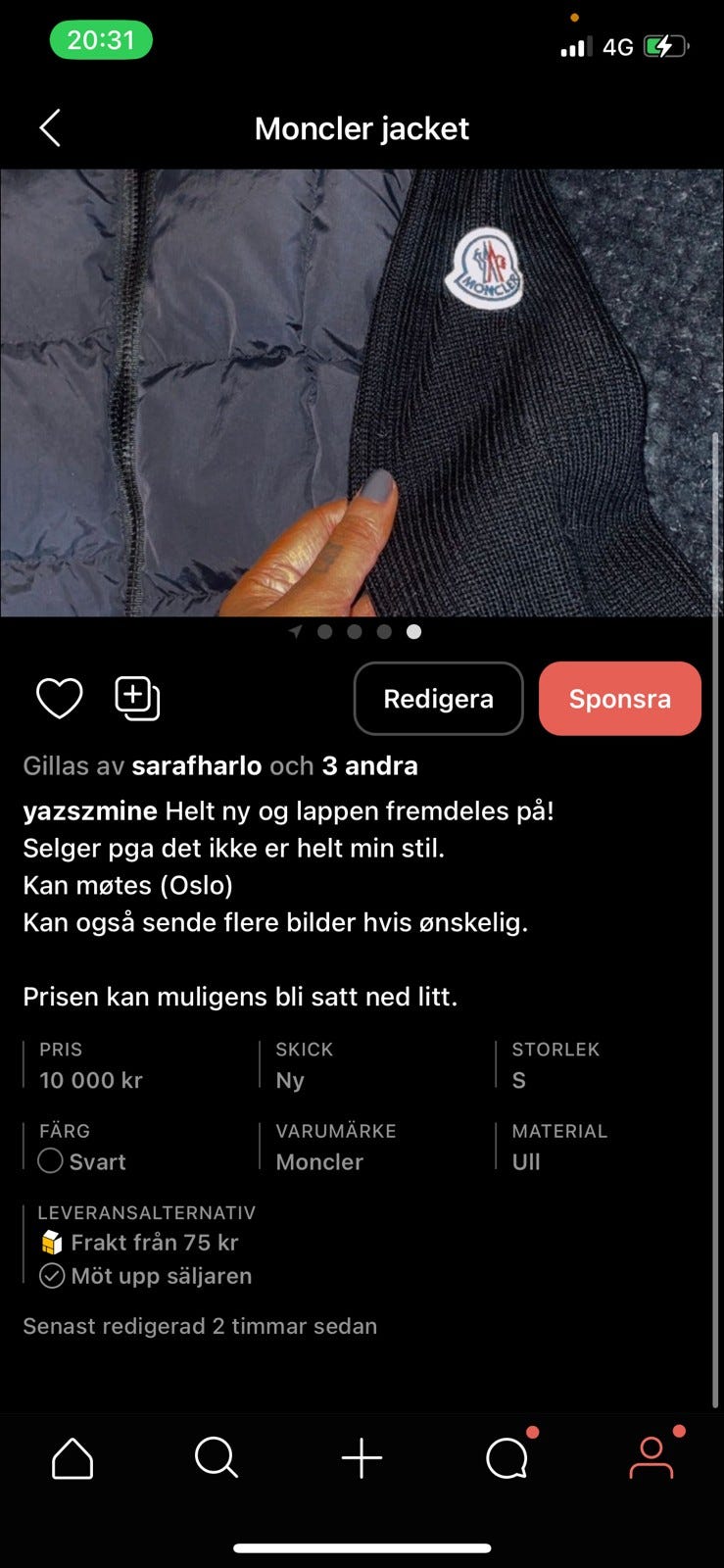
Task: Open the chat messages icon
Action: 507,1457
